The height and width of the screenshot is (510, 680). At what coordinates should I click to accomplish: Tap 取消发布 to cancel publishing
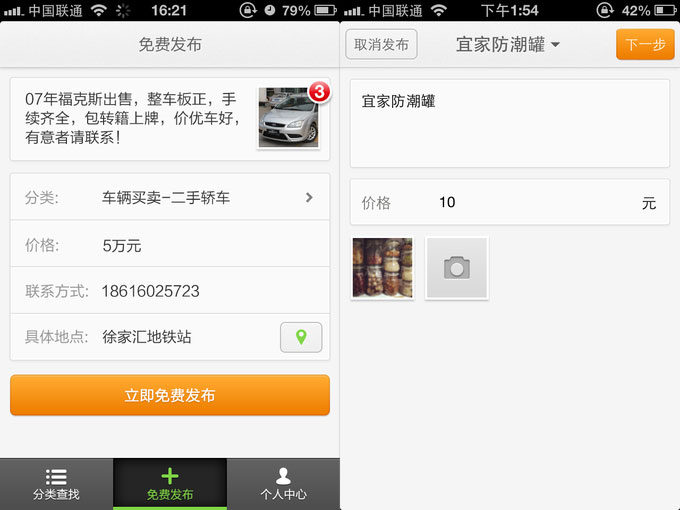coord(381,45)
